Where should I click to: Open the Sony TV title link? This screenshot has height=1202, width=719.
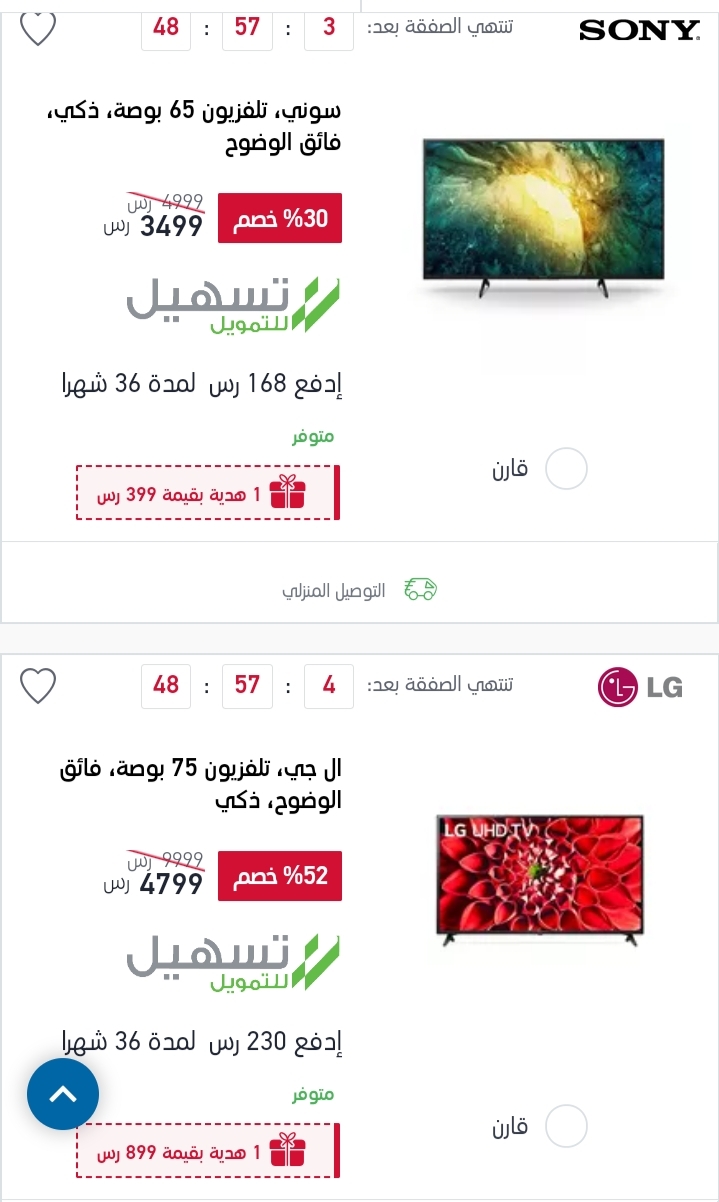(x=195, y=126)
